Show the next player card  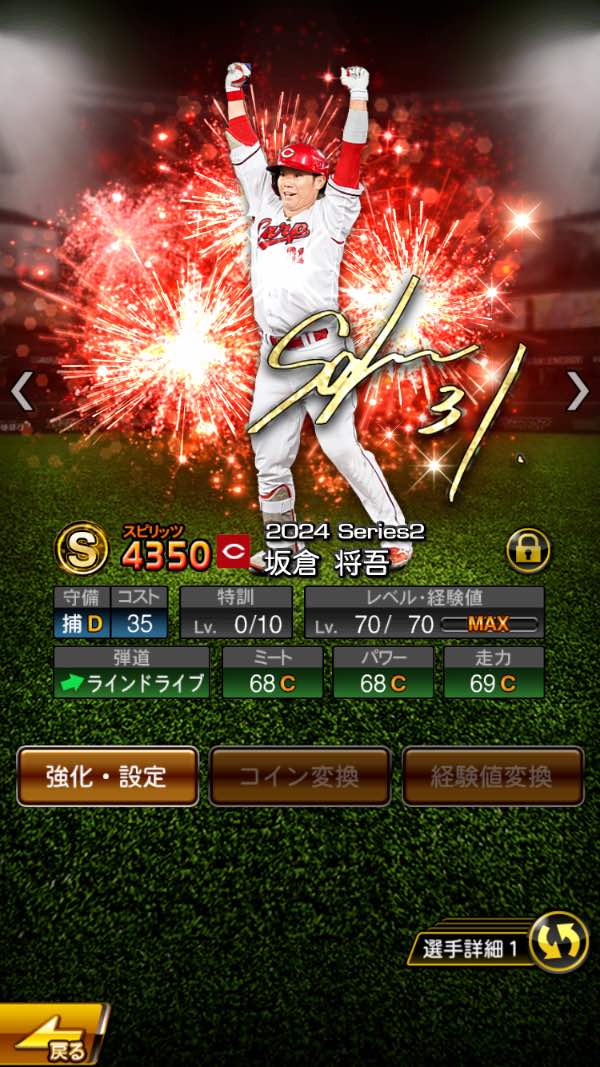point(578,392)
